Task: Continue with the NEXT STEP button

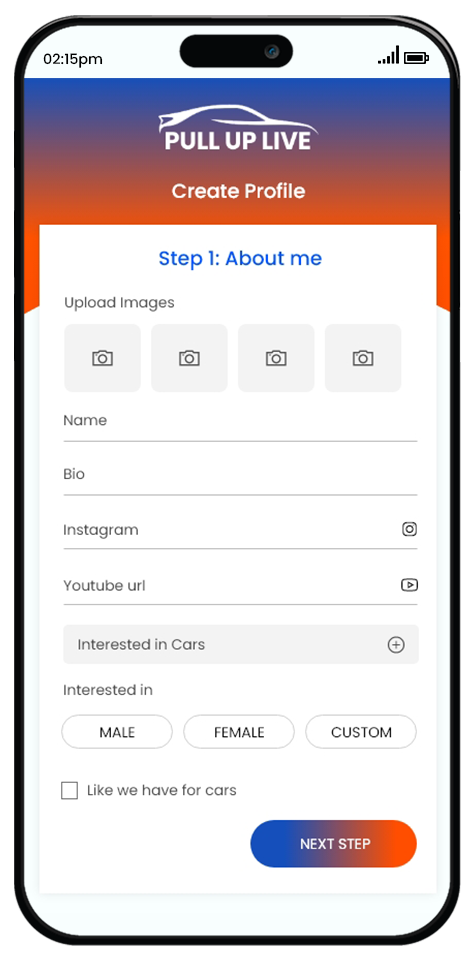Action: (334, 844)
